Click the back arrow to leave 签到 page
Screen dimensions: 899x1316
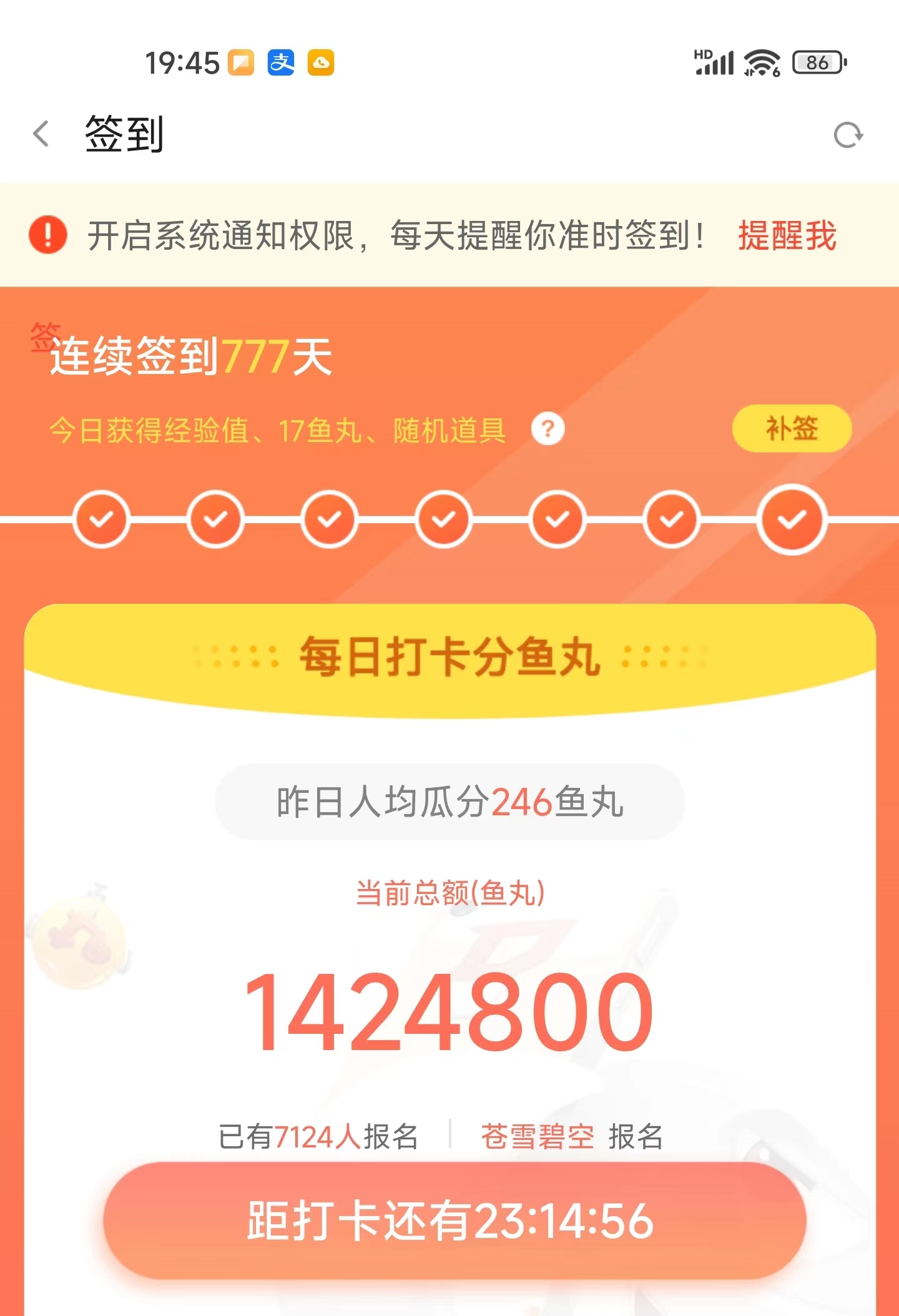pos(39,133)
